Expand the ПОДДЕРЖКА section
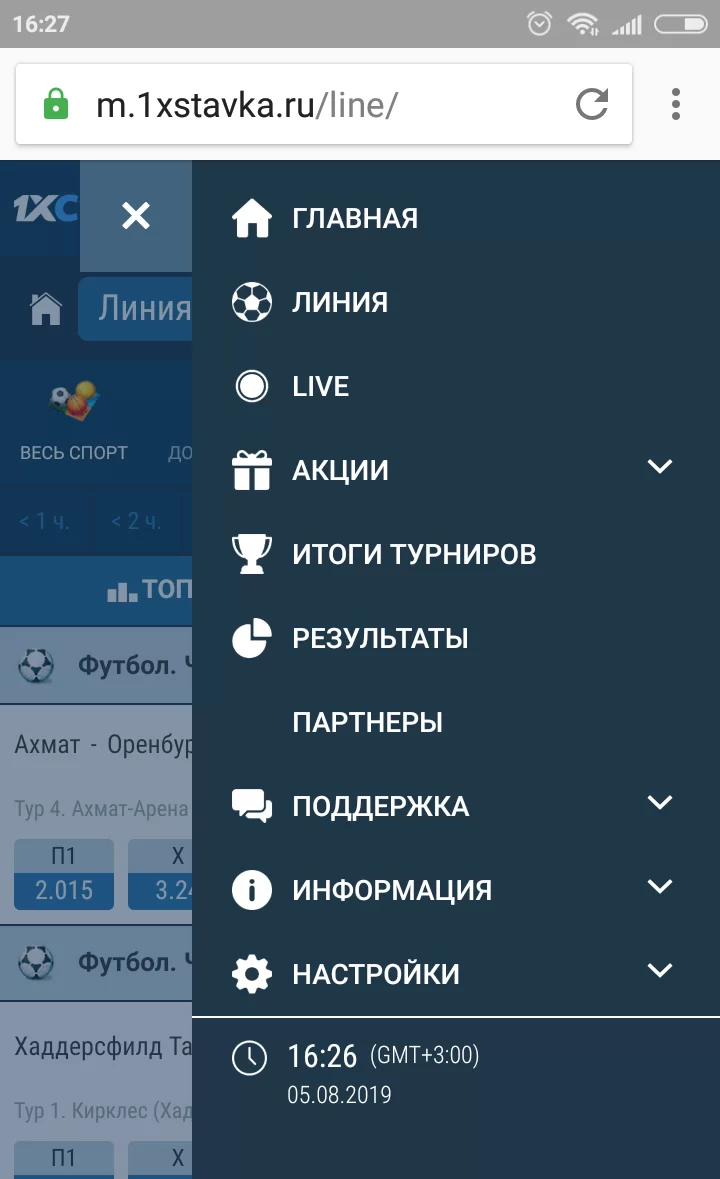The width and height of the screenshot is (720, 1179). (659, 801)
